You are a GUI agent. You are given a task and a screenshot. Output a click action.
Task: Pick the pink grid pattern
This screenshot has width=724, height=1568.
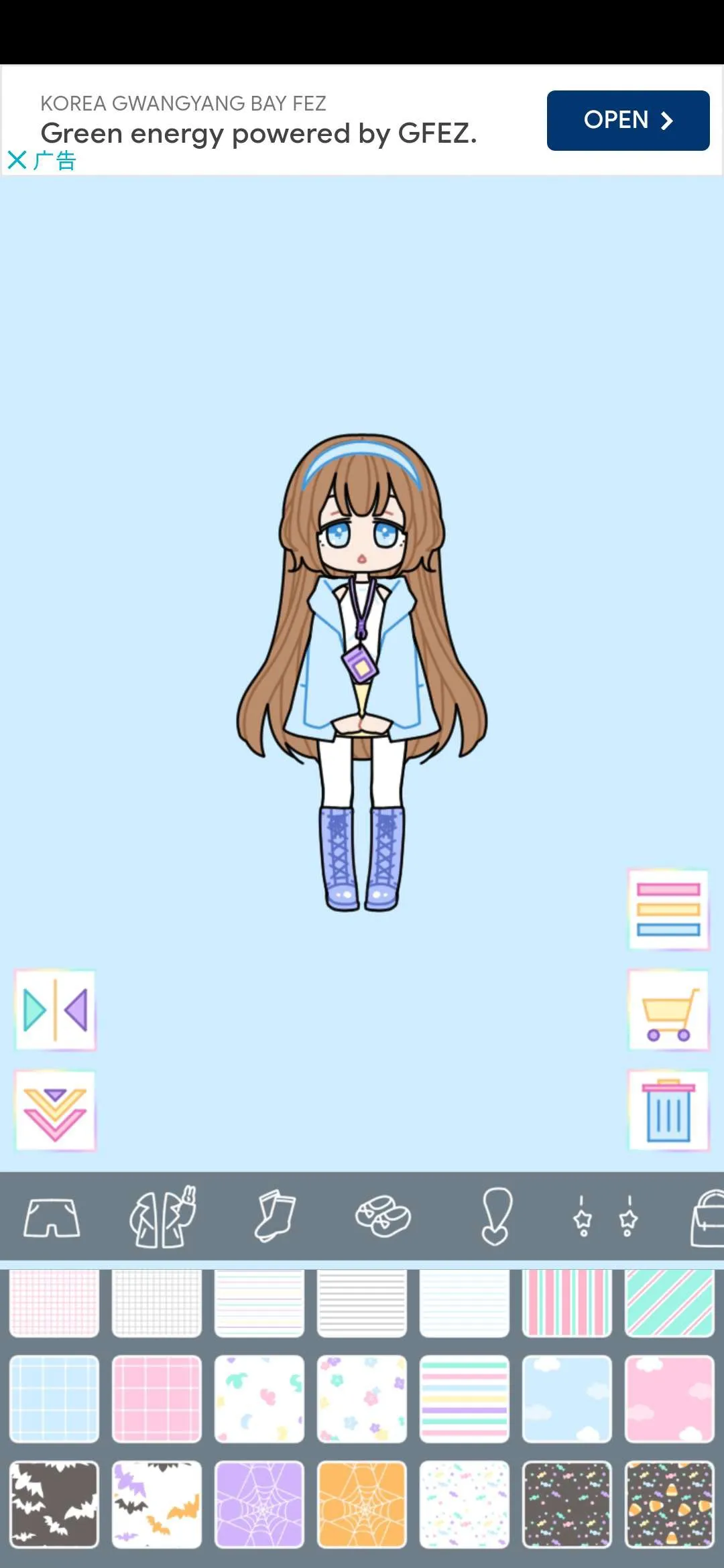(x=157, y=1398)
